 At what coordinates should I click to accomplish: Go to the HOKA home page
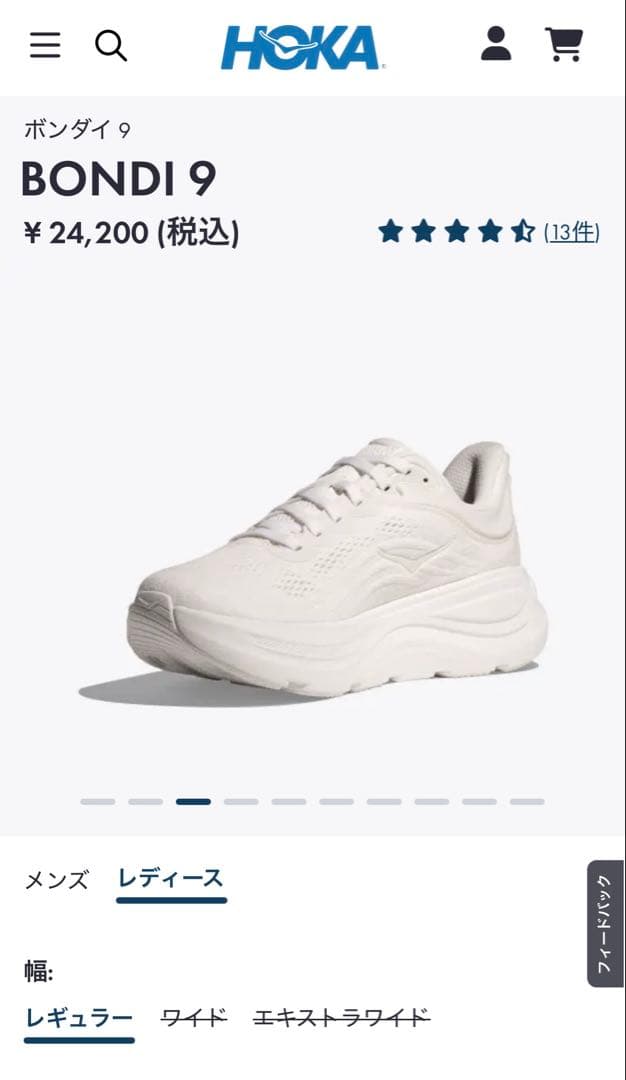[302, 47]
